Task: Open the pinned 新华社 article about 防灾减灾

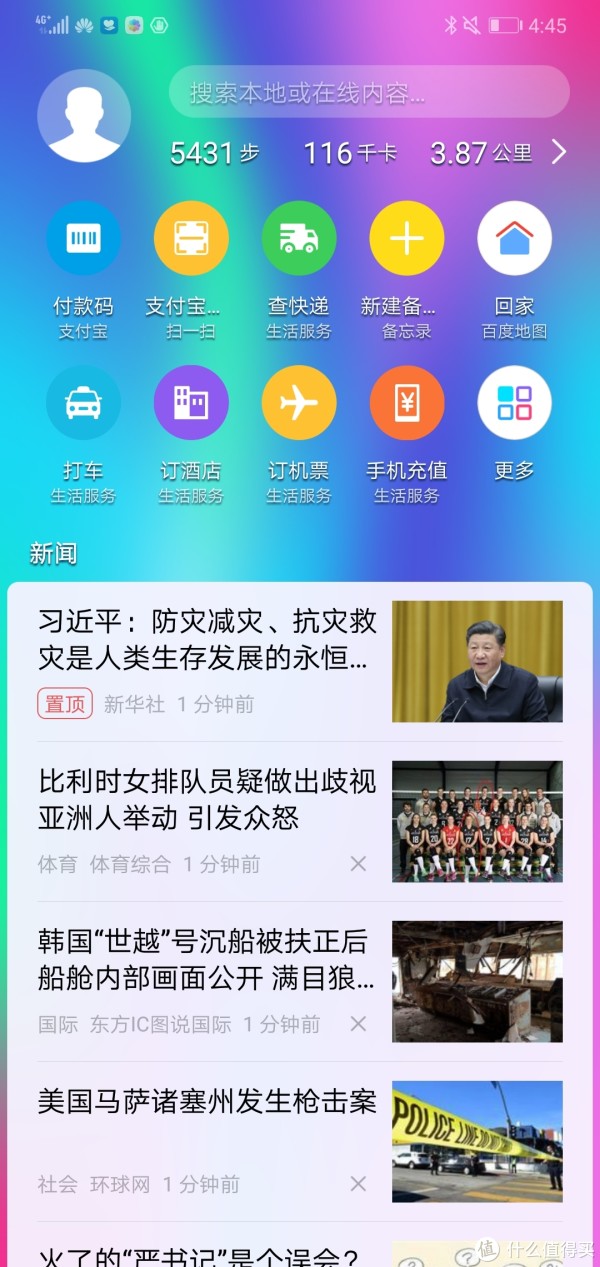Action: [x=208, y=640]
